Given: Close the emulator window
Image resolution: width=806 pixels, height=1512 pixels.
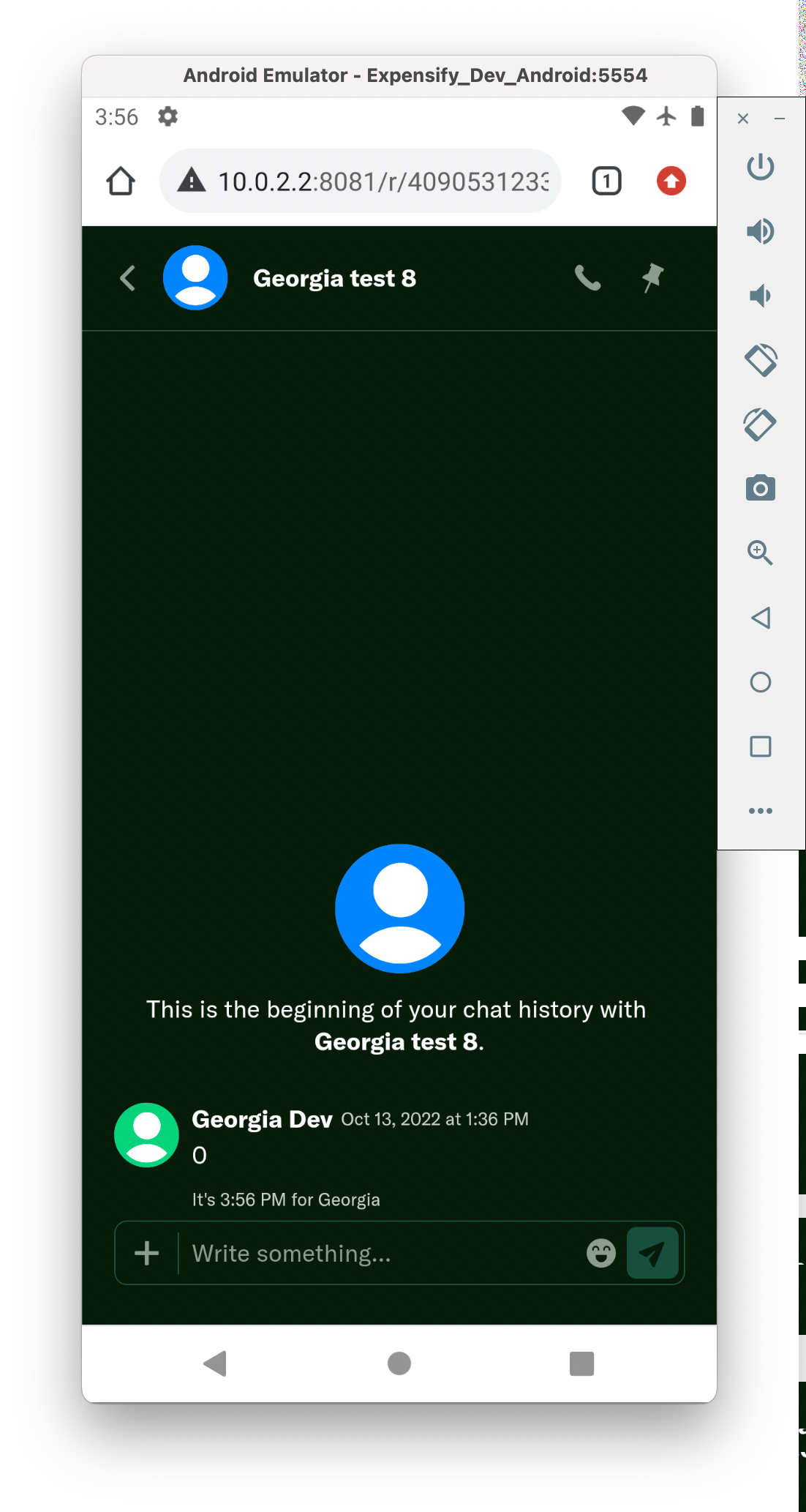Looking at the screenshot, I should pyautogui.click(x=743, y=119).
